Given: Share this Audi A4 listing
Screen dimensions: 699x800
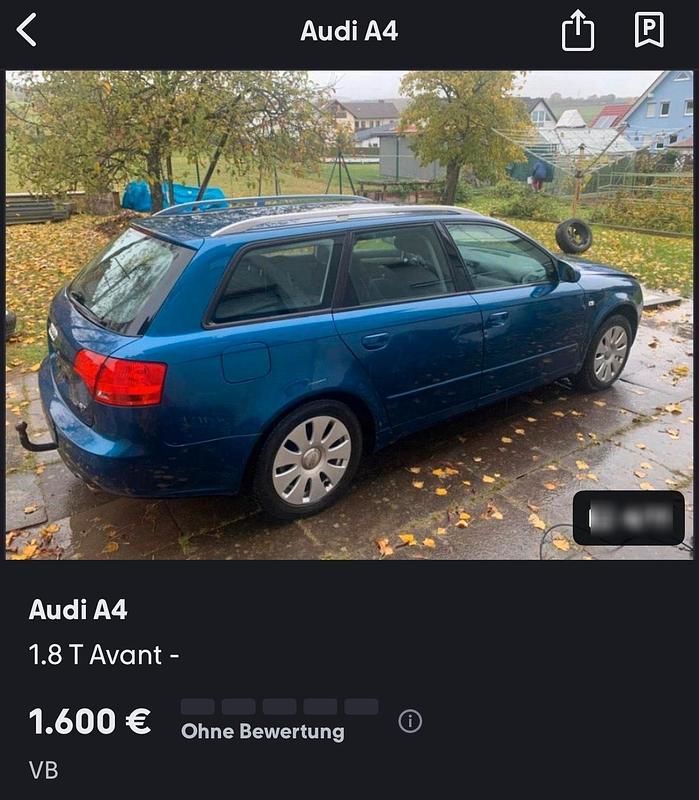Looking at the screenshot, I should [x=577, y=31].
